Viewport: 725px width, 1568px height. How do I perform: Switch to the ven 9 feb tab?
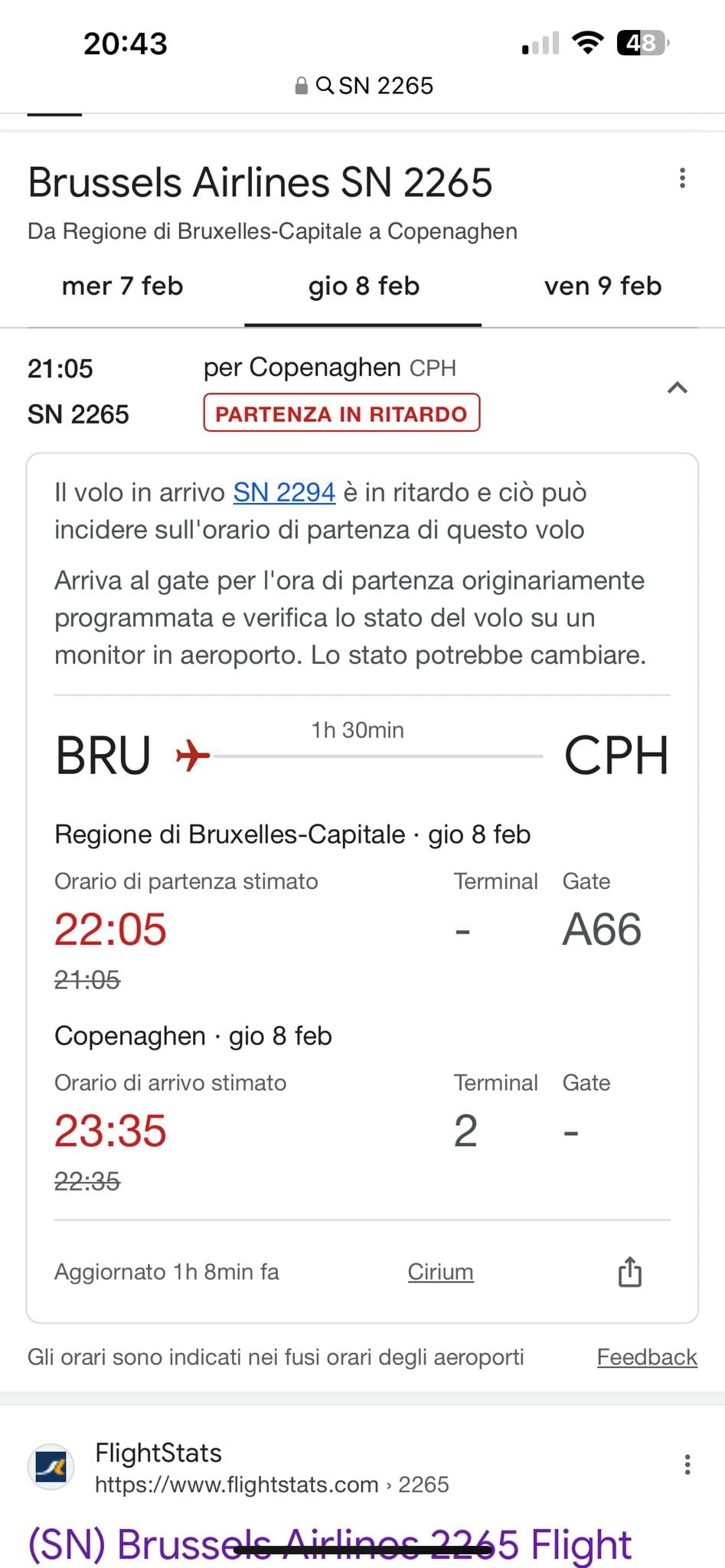pos(603,286)
